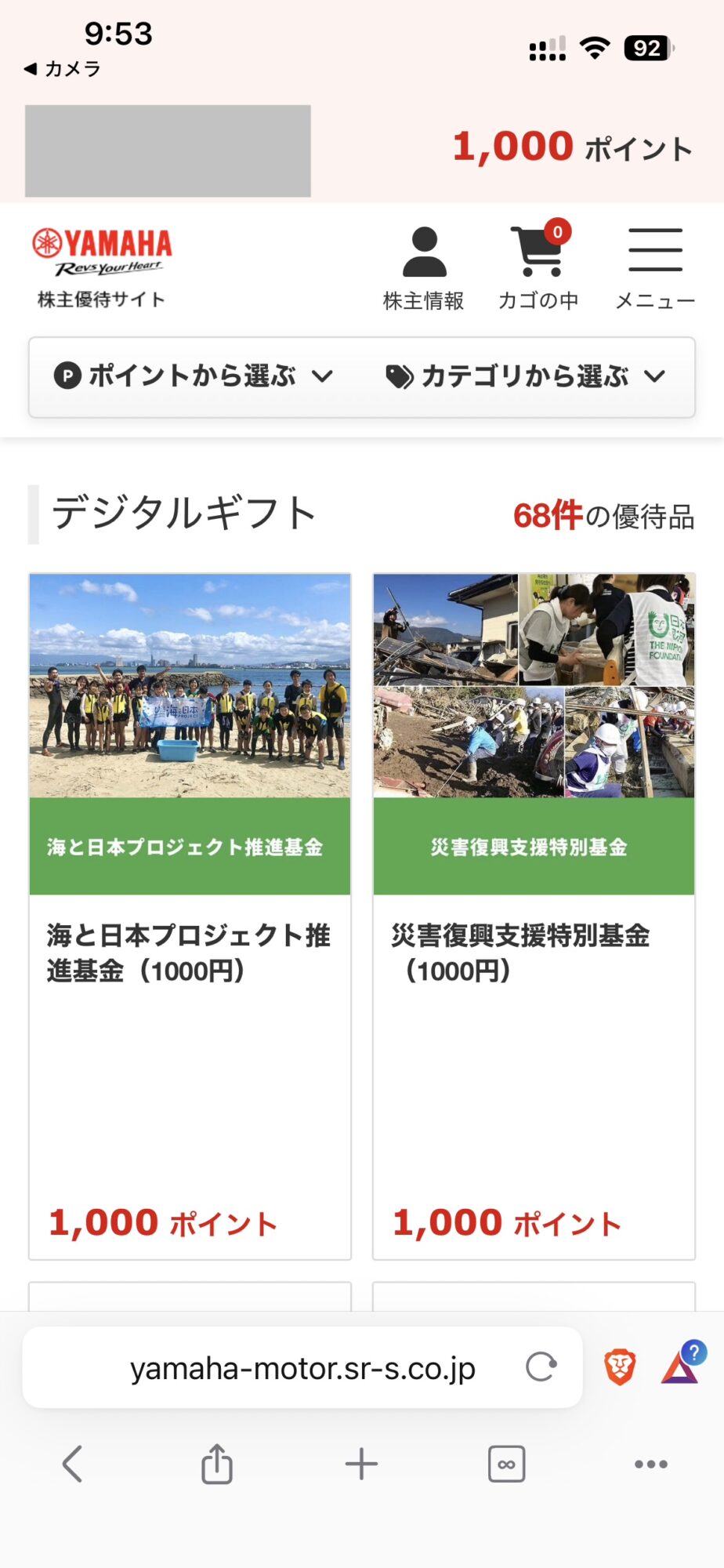Open 株主情報 shareholder info

423,267
